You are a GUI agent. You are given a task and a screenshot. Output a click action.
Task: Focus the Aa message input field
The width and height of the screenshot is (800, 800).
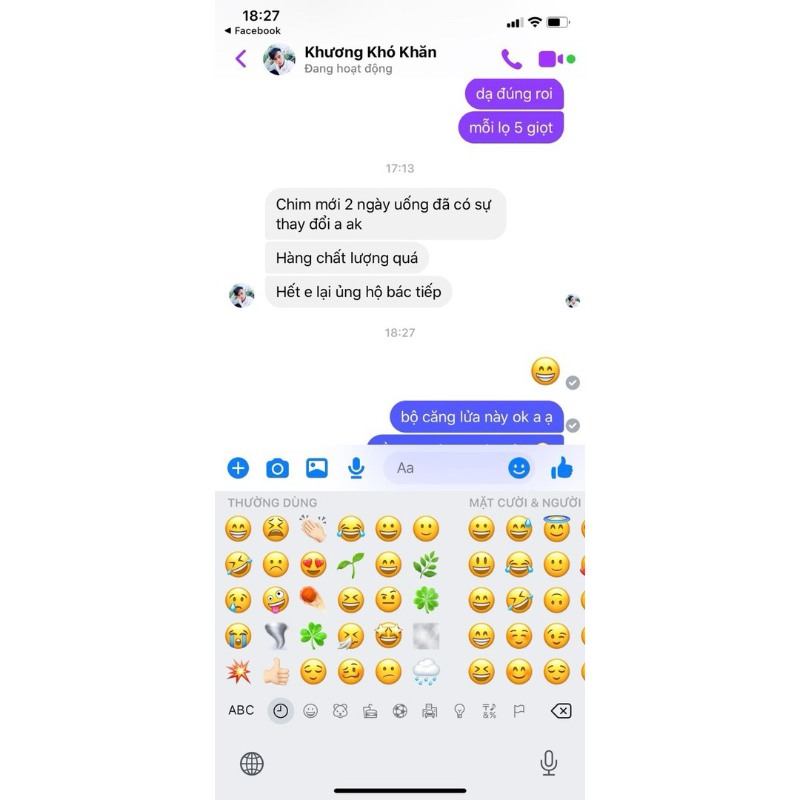point(445,468)
